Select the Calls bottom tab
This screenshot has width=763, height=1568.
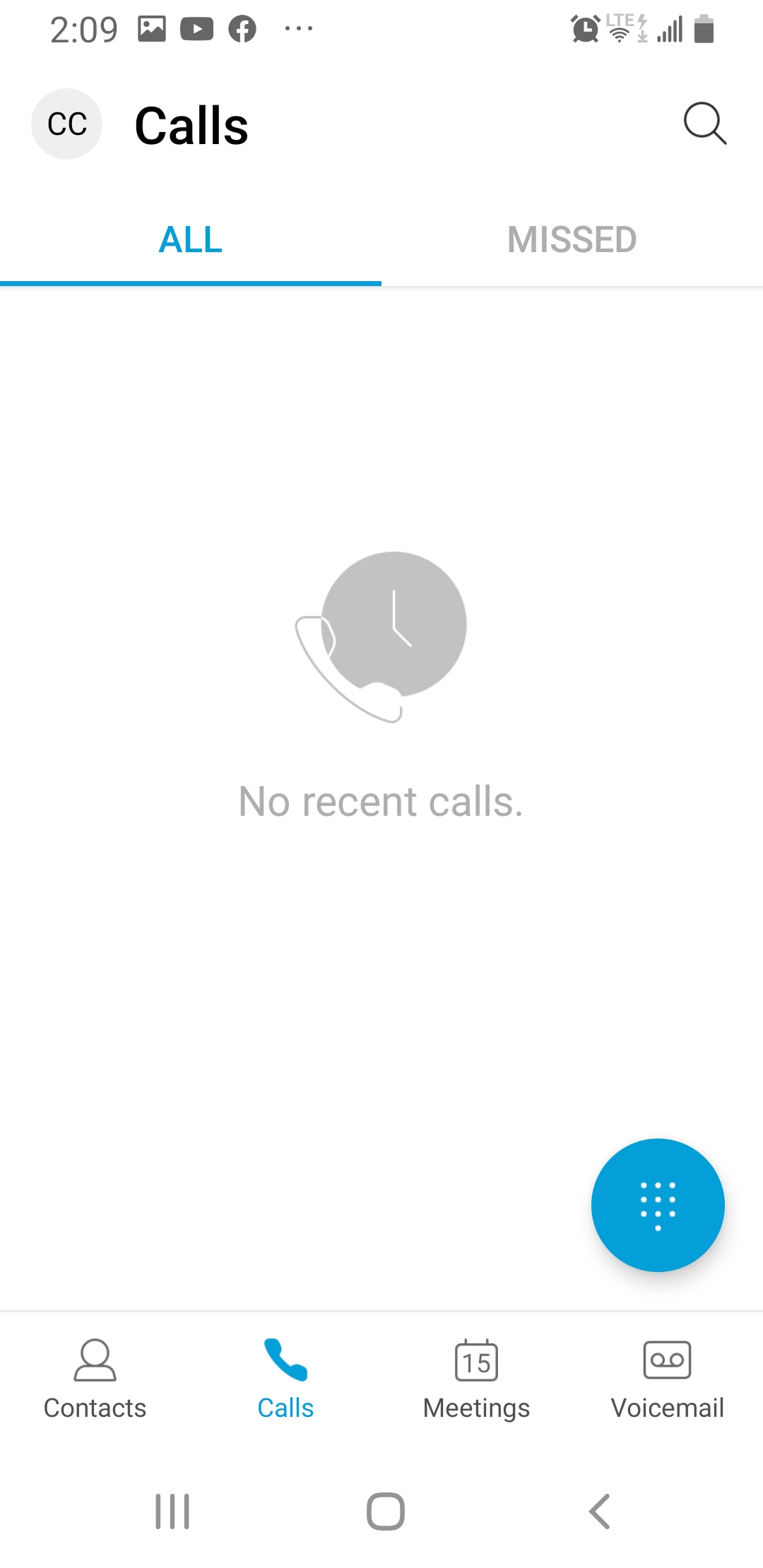click(285, 1379)
